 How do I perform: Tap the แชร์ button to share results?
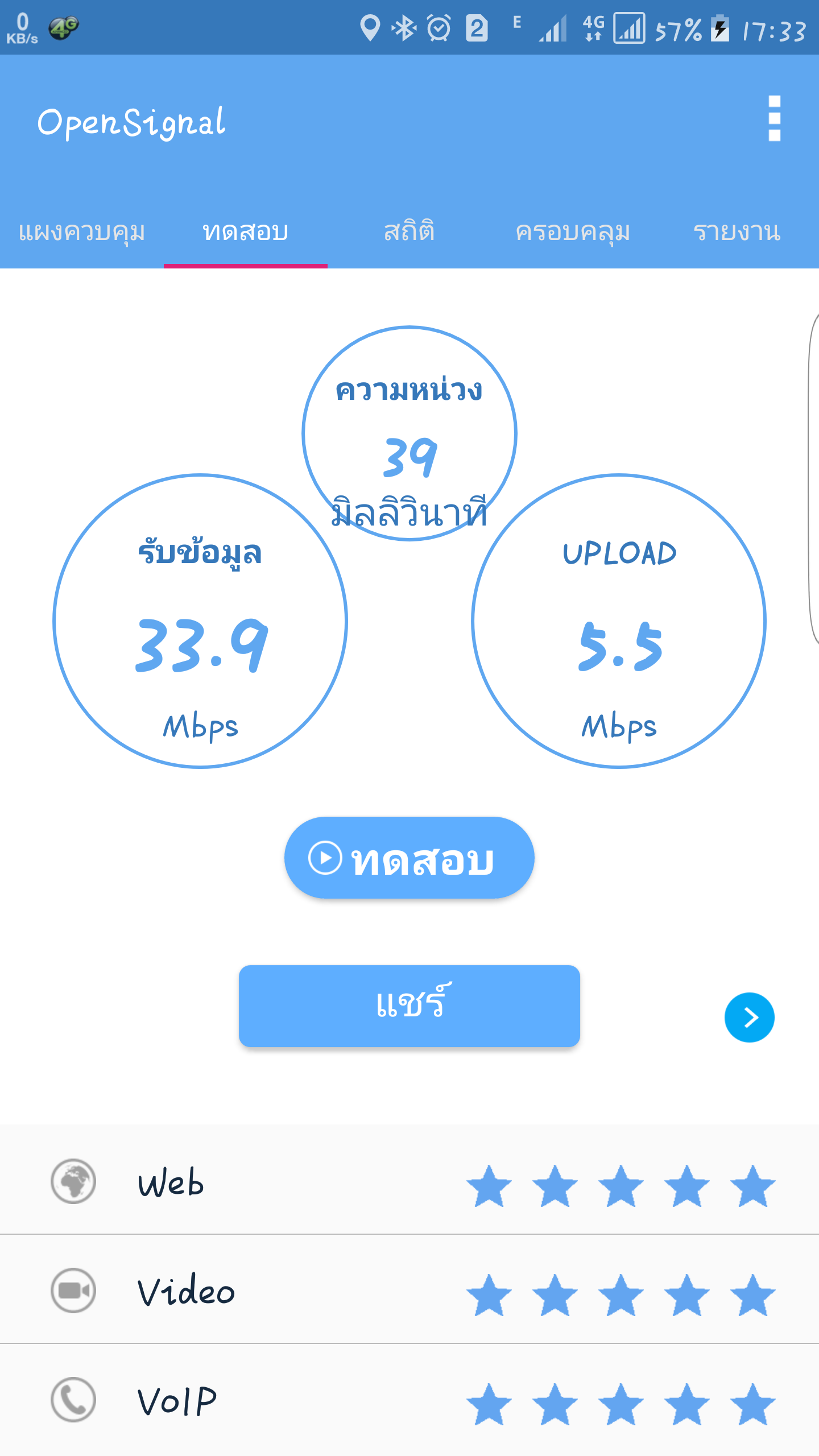coord(409,1006)
